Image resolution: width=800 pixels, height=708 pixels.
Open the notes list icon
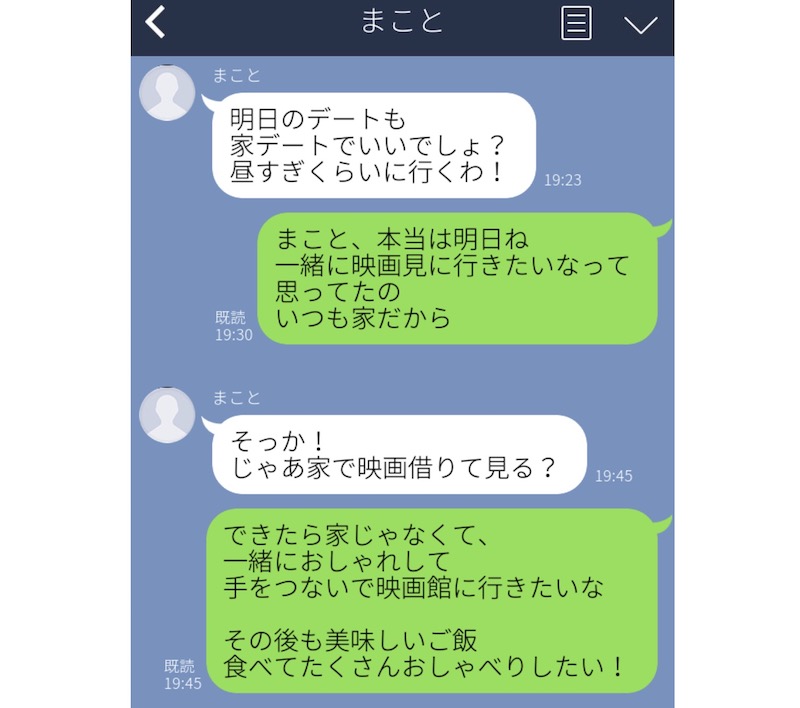pyautogui.click(x=576, y=23)
